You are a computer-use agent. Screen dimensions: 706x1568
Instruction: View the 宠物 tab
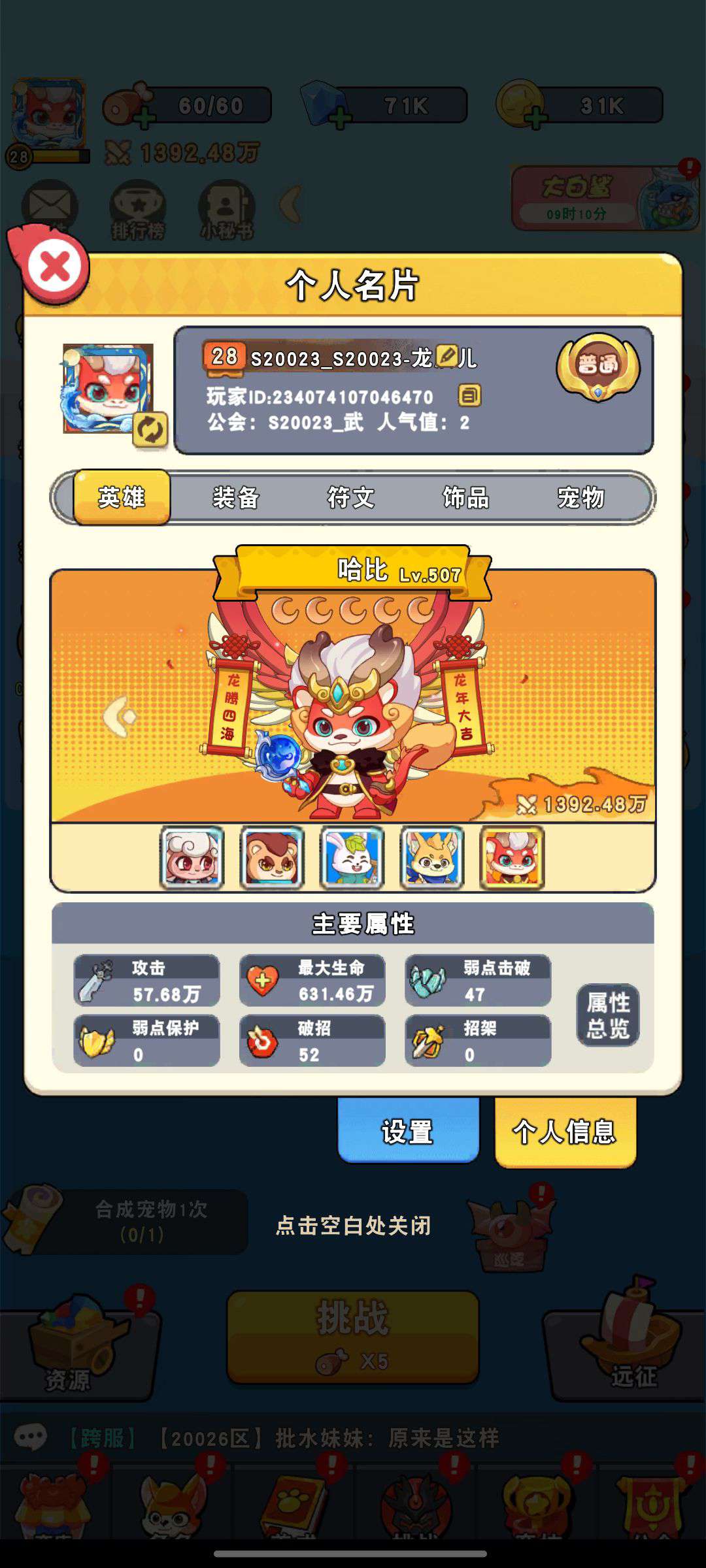pyautogui.click(x=580, y=498)
